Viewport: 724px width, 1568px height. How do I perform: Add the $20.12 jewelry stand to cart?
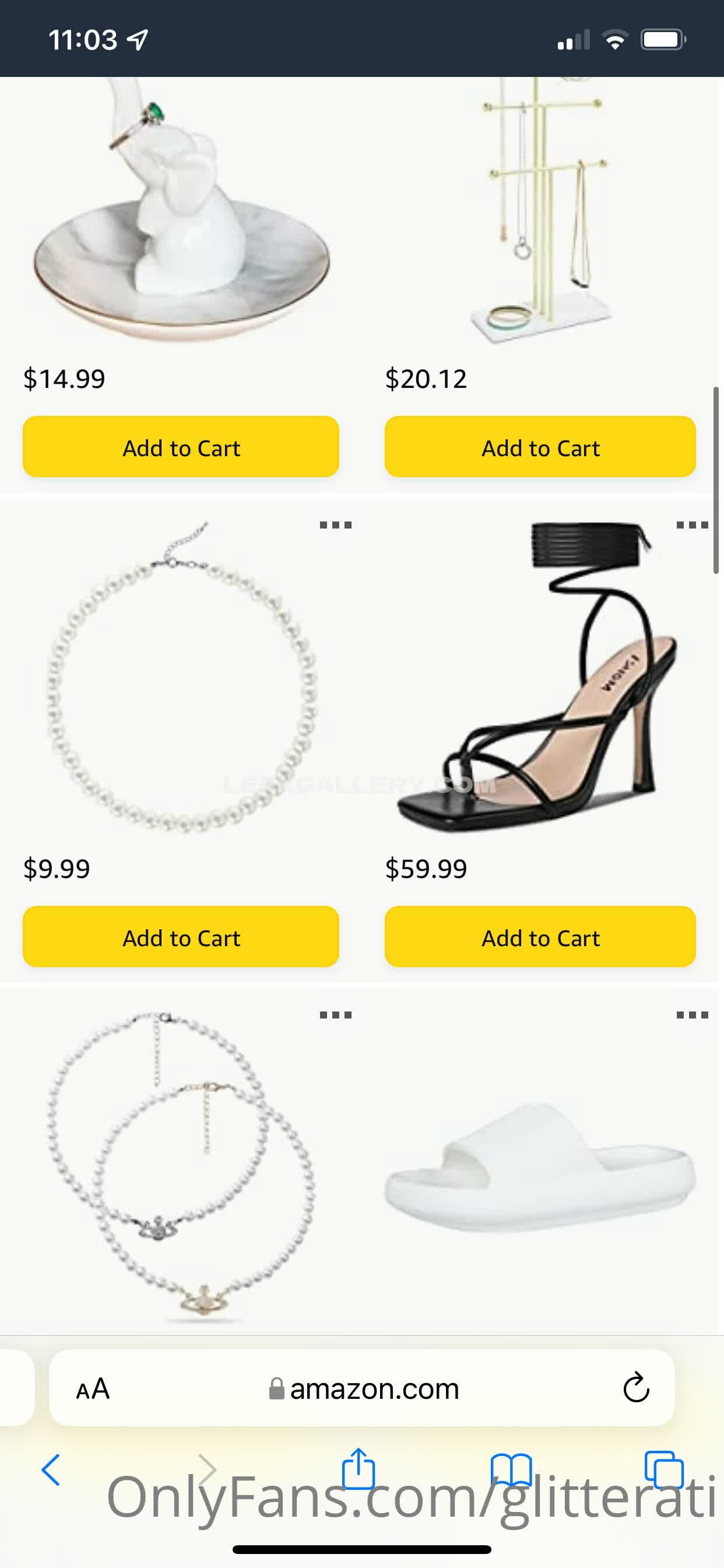tap(540, 447)
